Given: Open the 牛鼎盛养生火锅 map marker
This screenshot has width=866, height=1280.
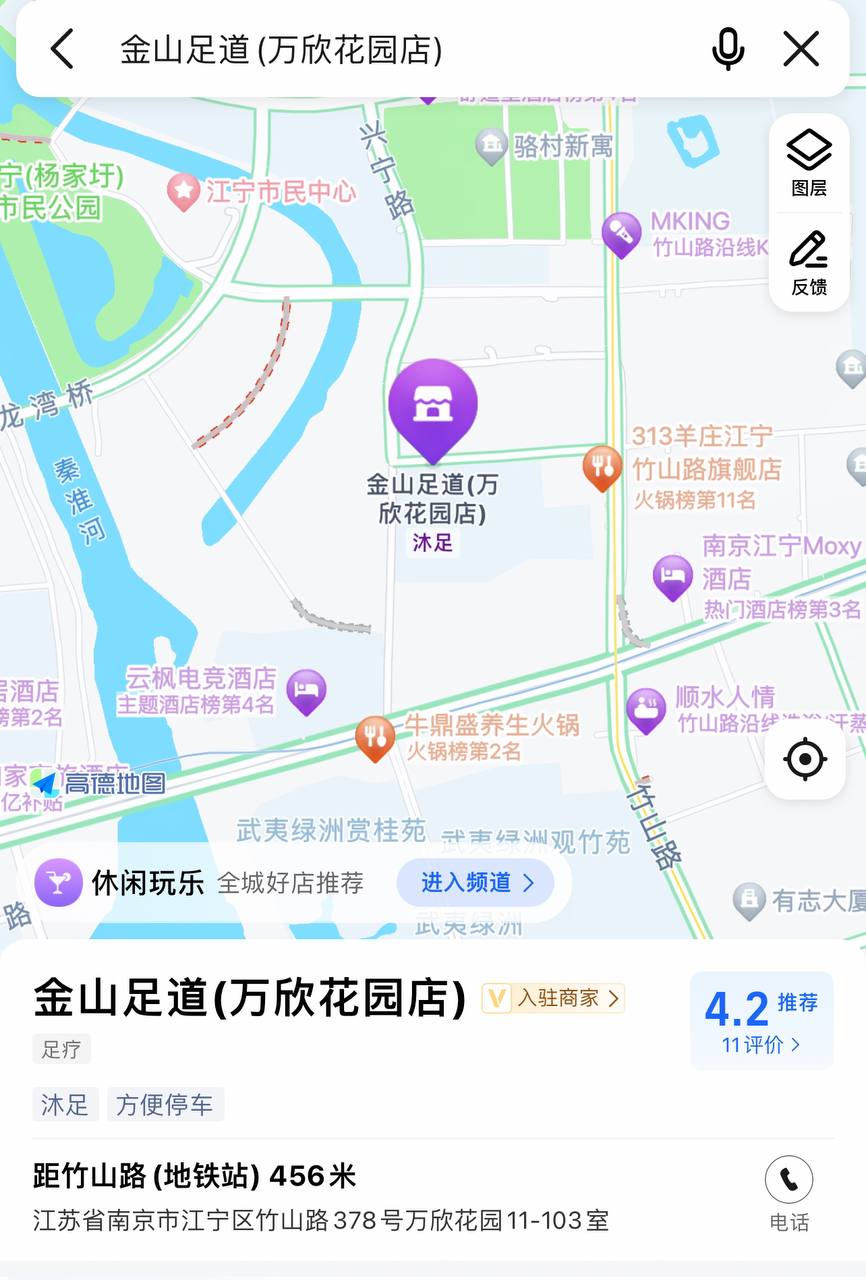Looking at the screenshot, I should [x=375, y=737].
